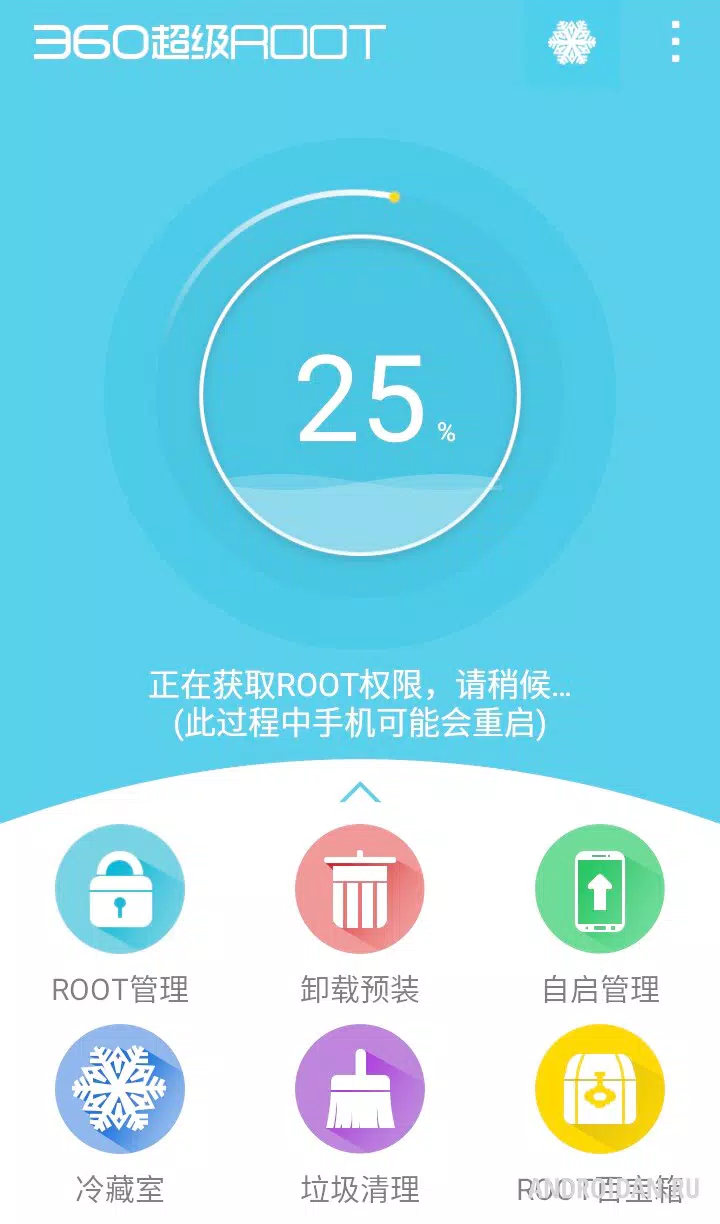This screenshot has height=1224, width=720.
Task: Open the ROOT百宝箱 toolbox
Action: 599,1090
